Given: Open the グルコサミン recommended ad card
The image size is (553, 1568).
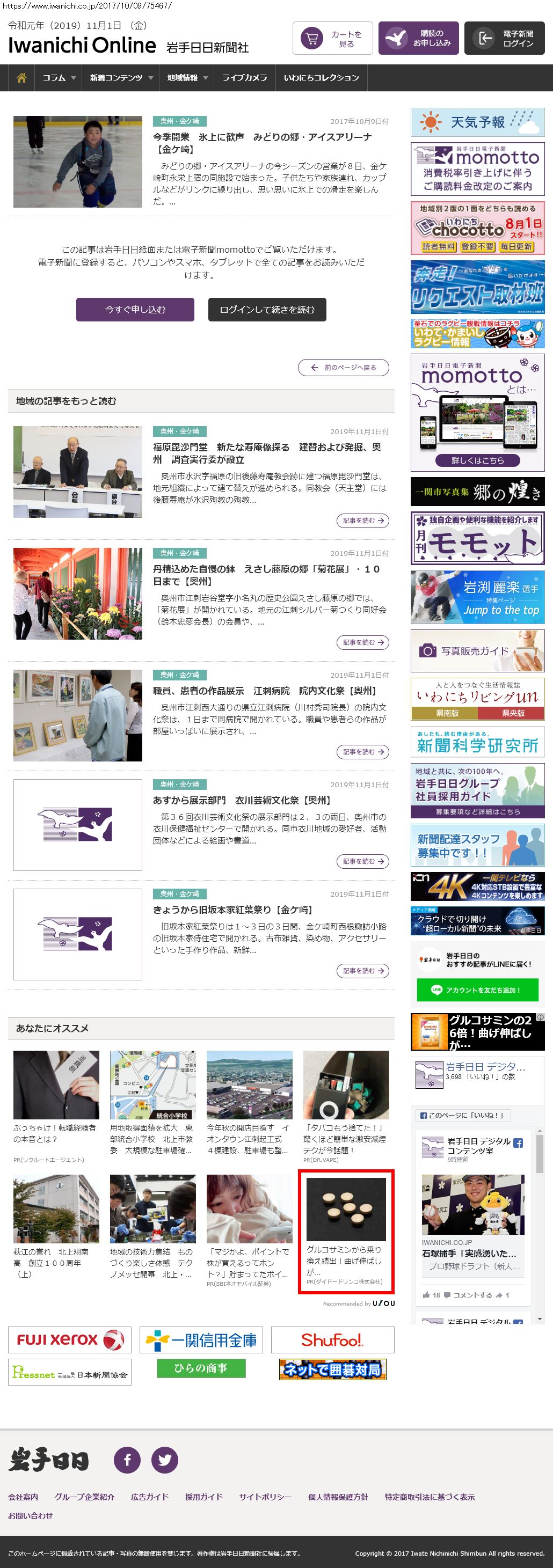Looking at the screenshot, I should pyautogui.click(x=345, y=1232).
